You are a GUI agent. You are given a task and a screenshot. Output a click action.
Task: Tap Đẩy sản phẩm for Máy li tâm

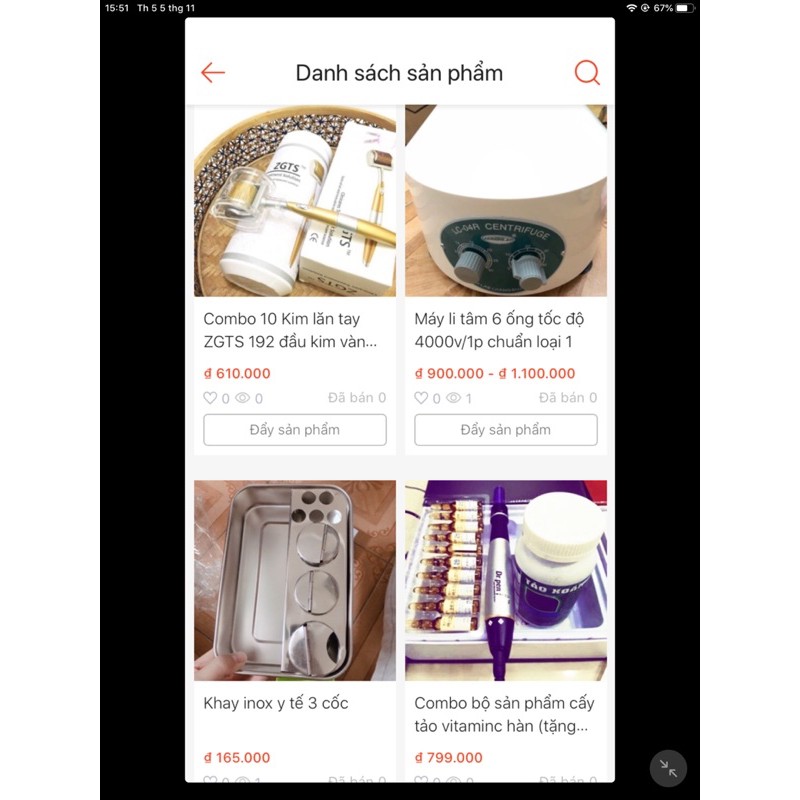click(x=505, y=430)
